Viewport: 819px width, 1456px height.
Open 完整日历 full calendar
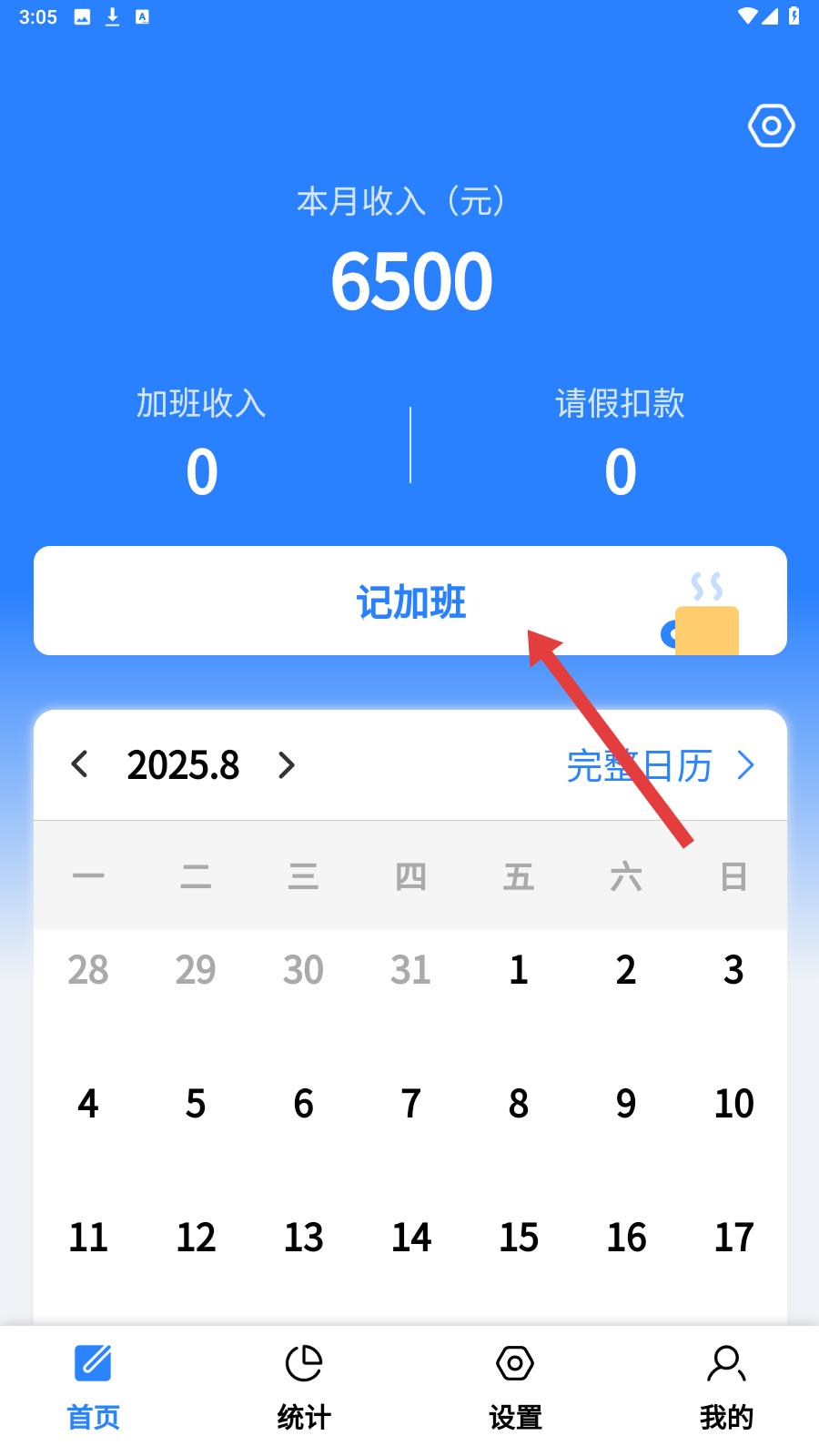[x=661, y=765]
